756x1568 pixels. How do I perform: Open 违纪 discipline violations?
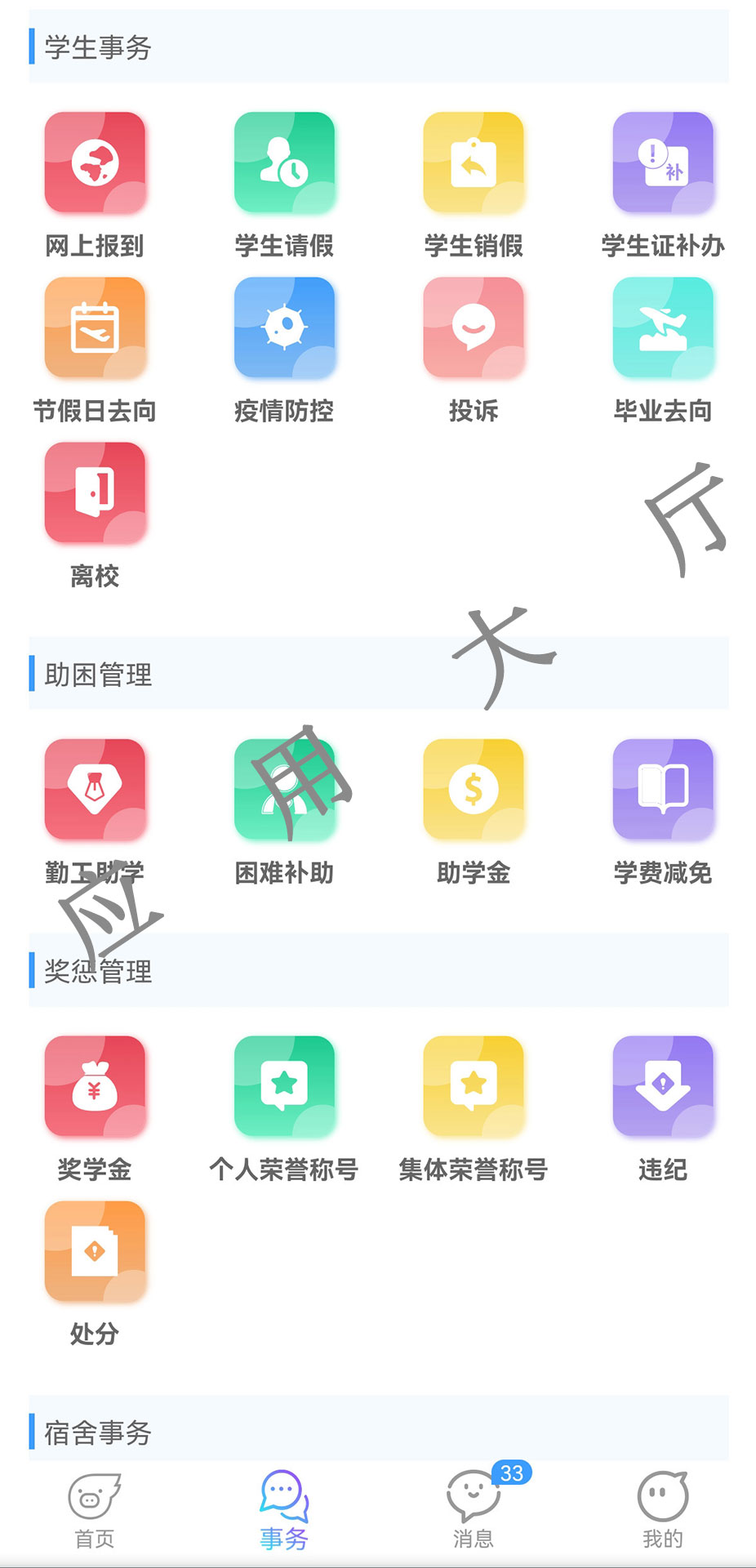[663, 1087]
